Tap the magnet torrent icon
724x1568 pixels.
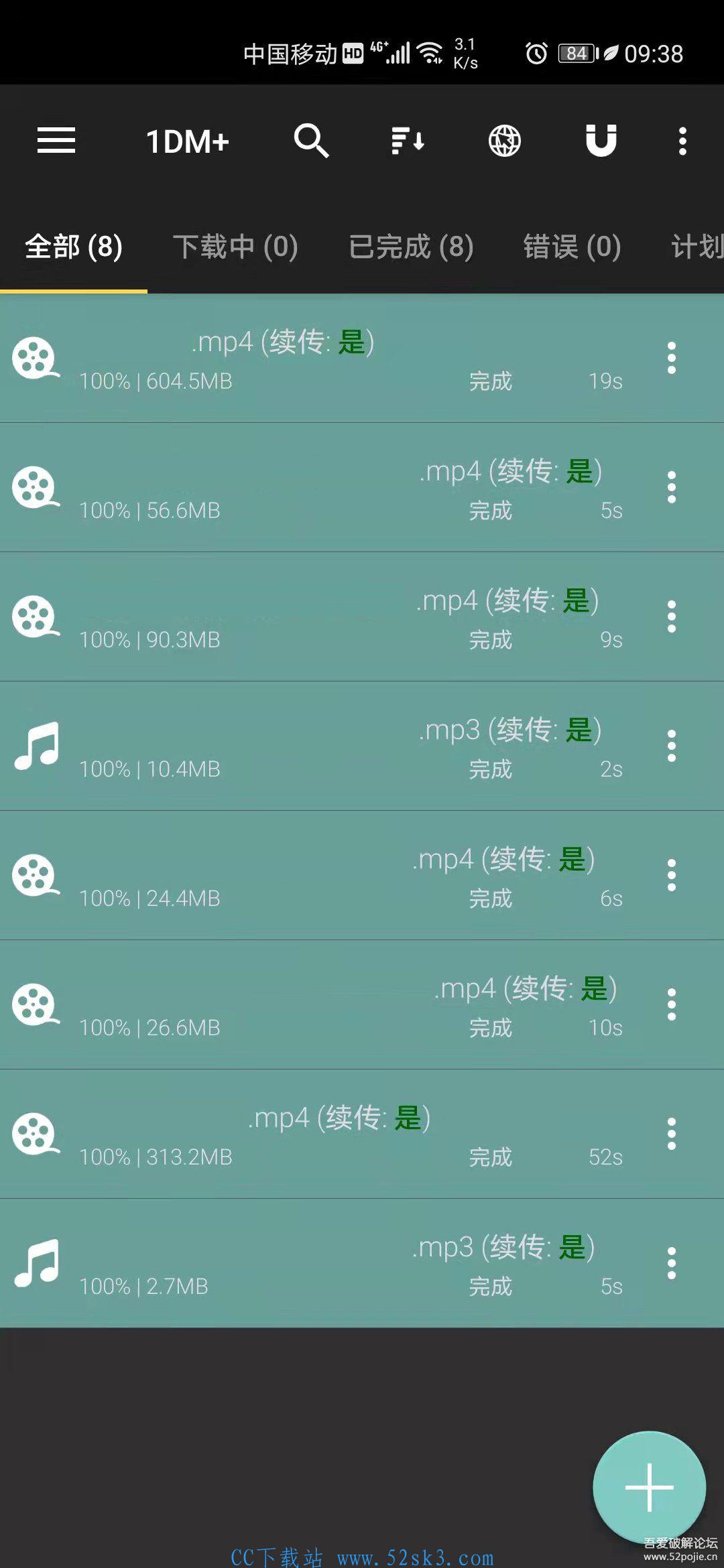(601, 141)
